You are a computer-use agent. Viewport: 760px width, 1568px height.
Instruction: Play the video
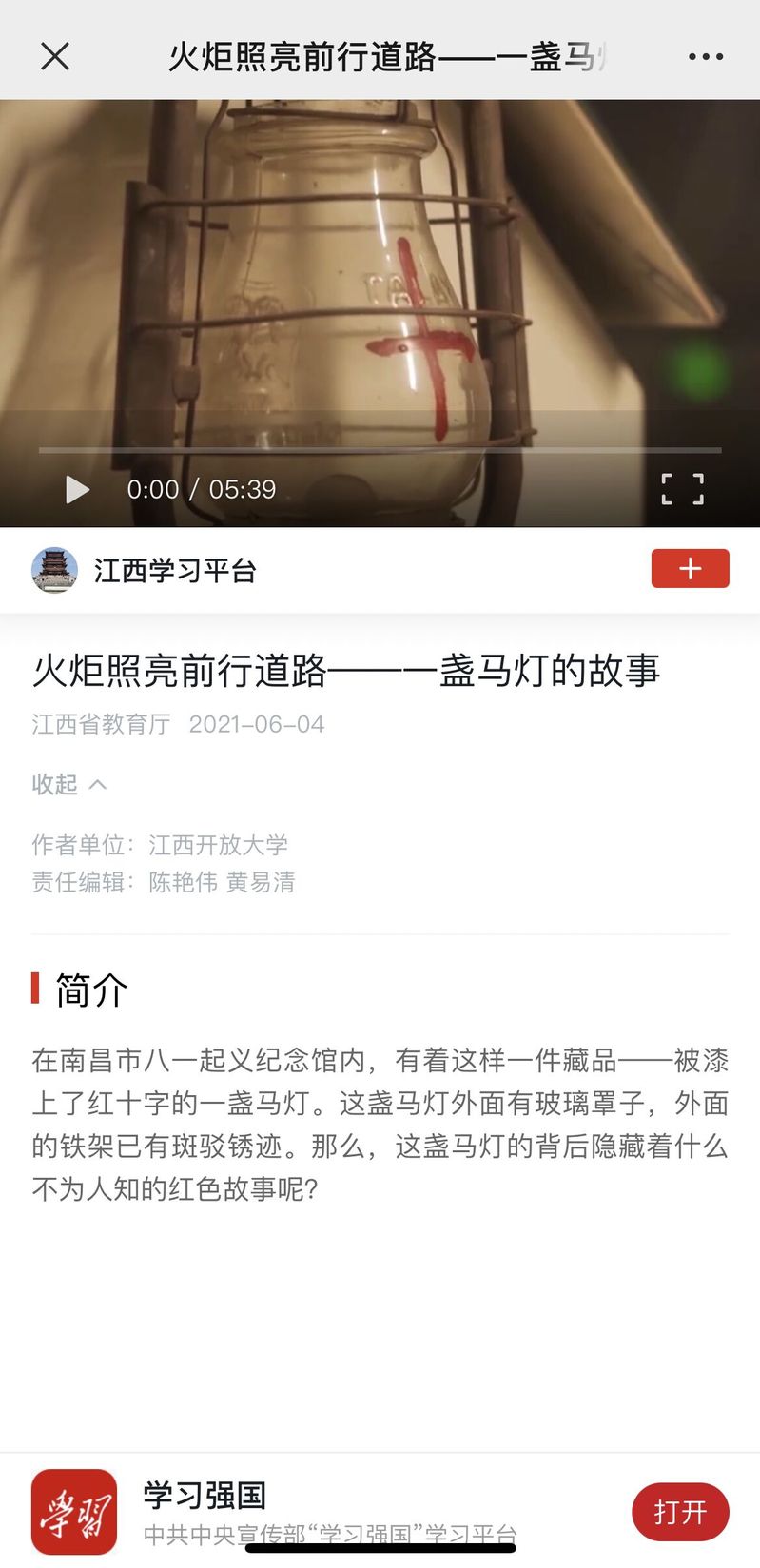[77, 490]
